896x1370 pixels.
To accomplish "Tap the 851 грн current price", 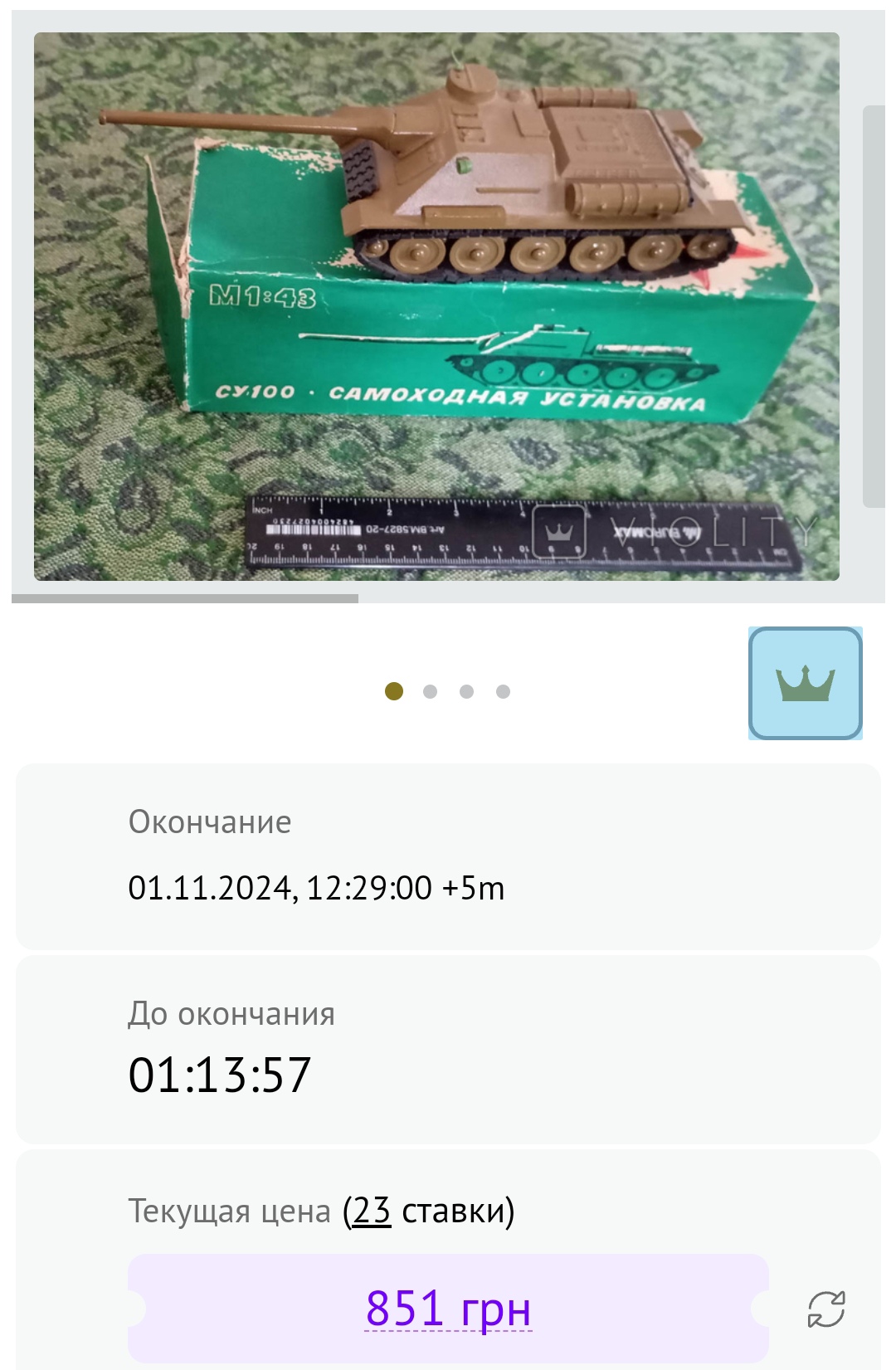I will (448, 1309).
